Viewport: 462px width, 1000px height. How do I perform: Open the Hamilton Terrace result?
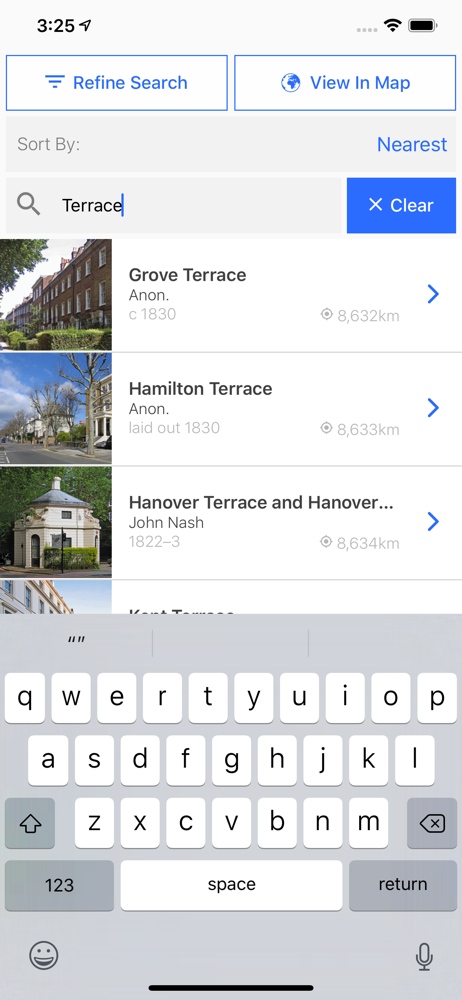point(231,408)
